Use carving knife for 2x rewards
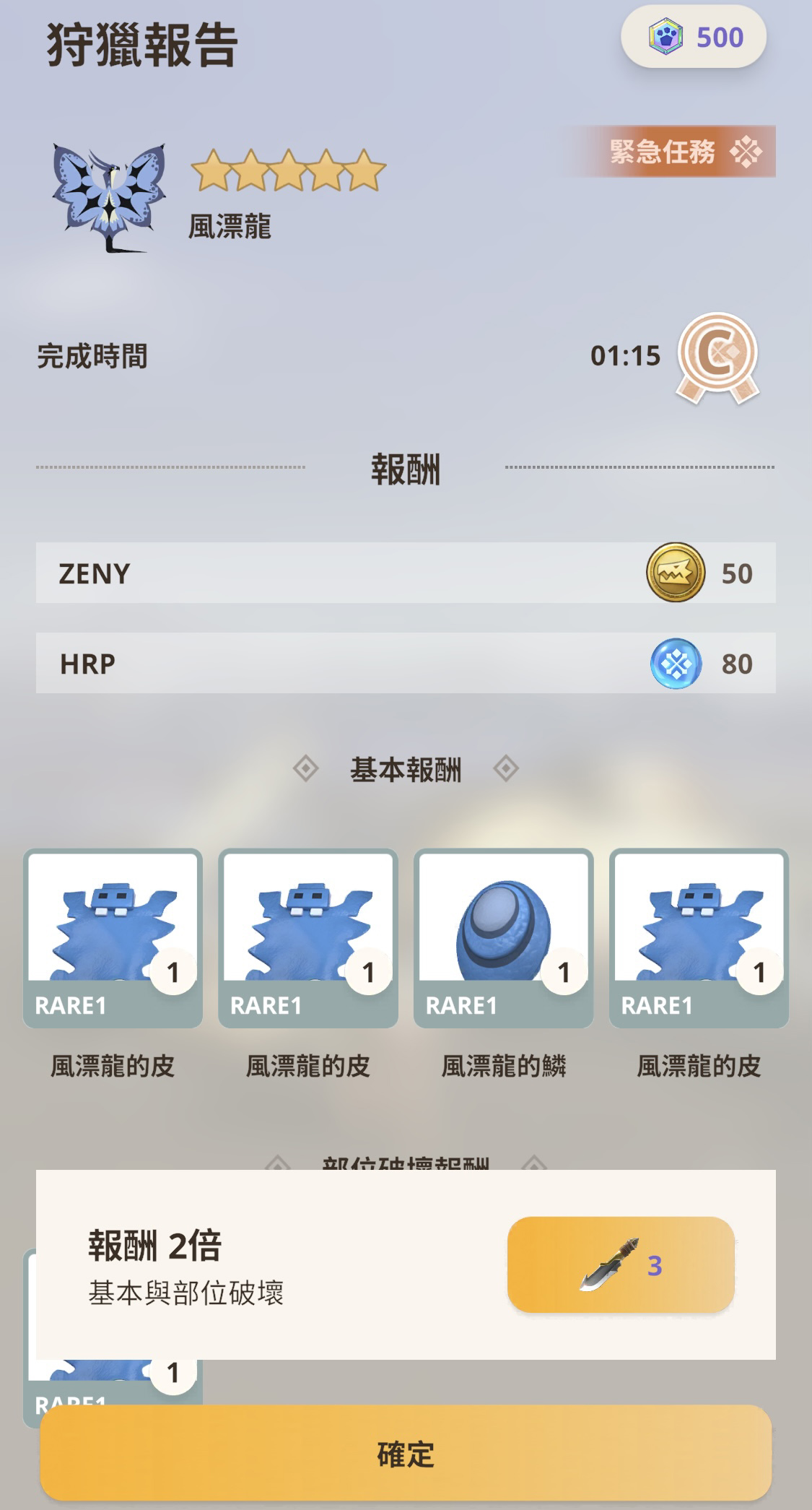812x1510 pixels. pos(621,1264)
